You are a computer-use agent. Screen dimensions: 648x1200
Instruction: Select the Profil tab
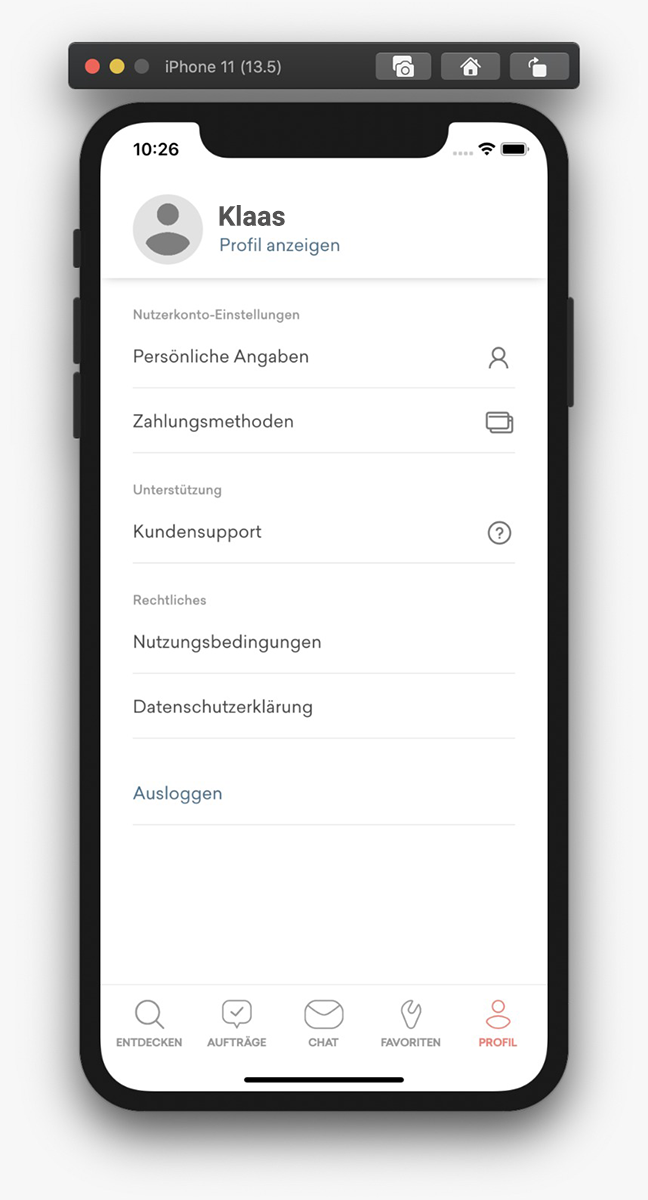pos(497,1024)
